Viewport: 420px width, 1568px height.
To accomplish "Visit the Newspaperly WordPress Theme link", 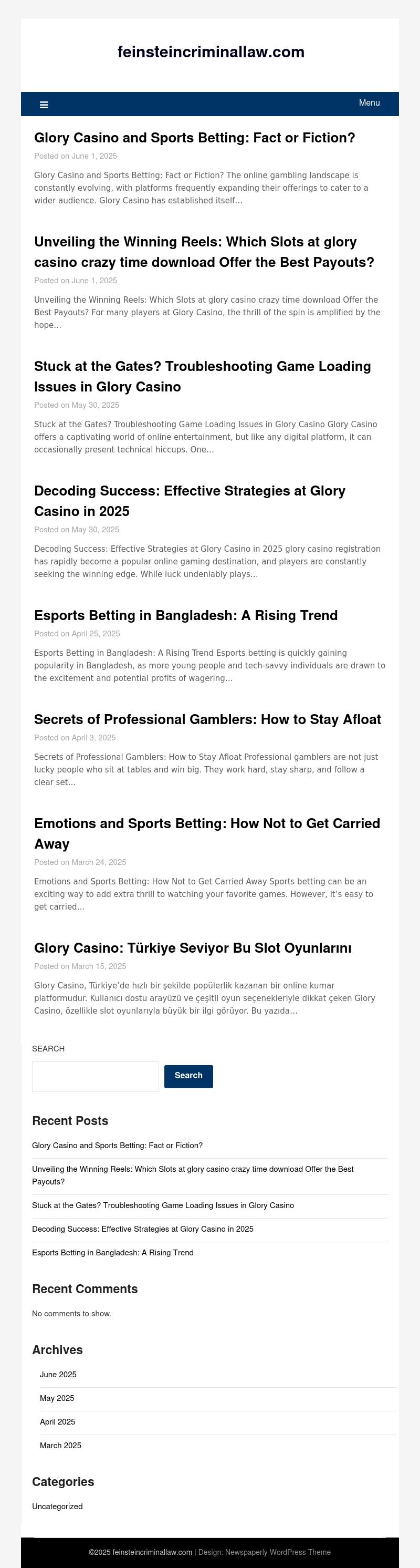I will pos(278,1552).
